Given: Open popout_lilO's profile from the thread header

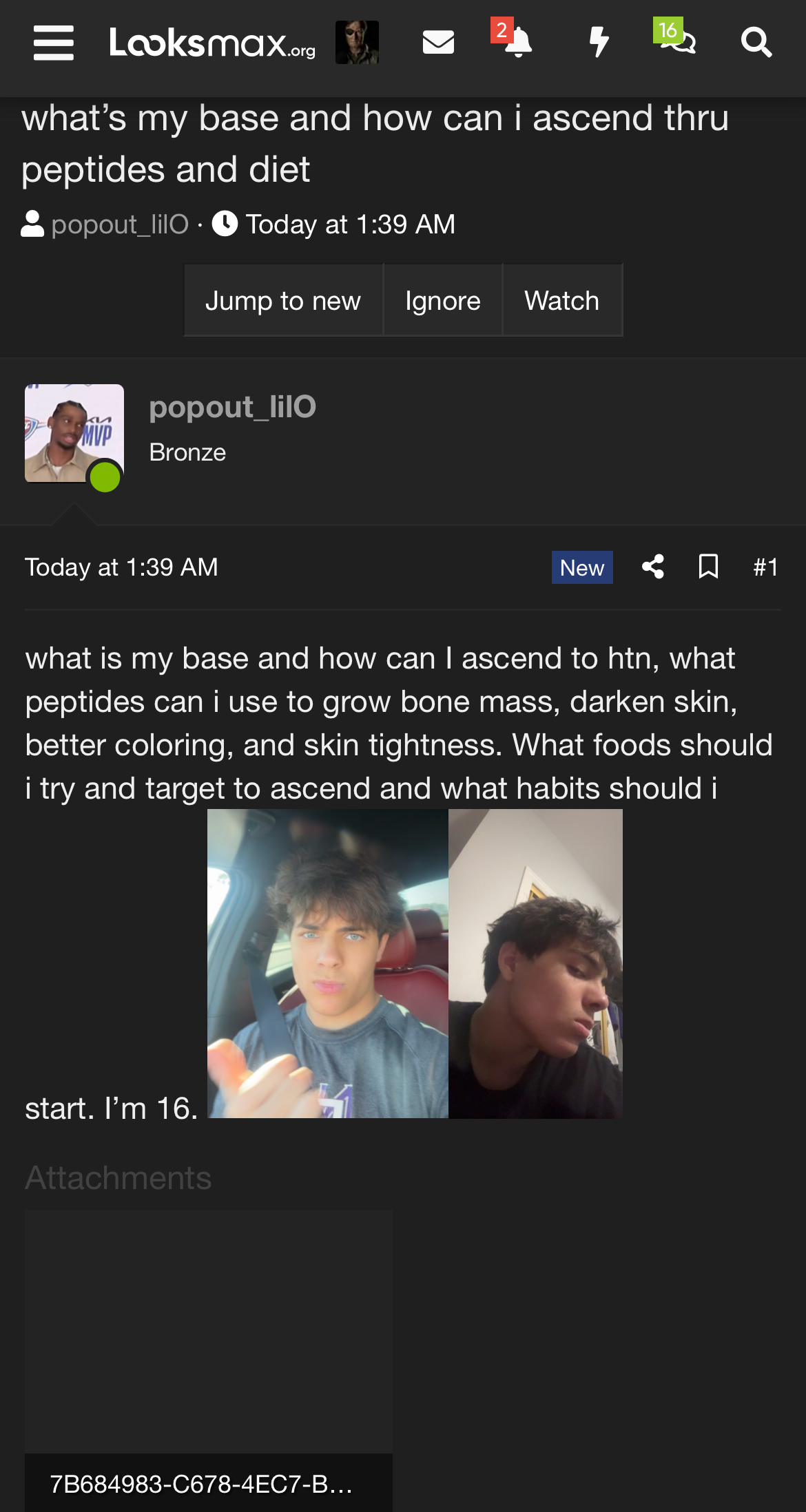Looking at the screenshot, I should pyautogui.click(x=120, y=224).
